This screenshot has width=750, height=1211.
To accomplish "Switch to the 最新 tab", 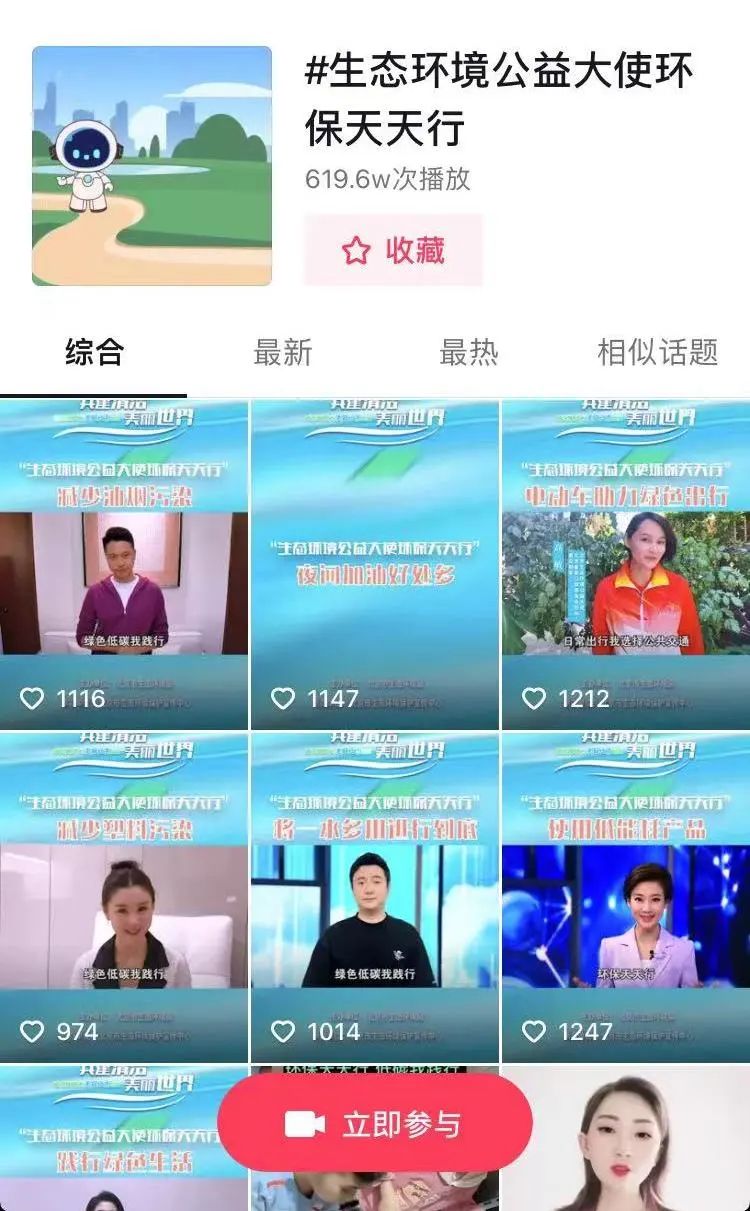I will (283, 352).
